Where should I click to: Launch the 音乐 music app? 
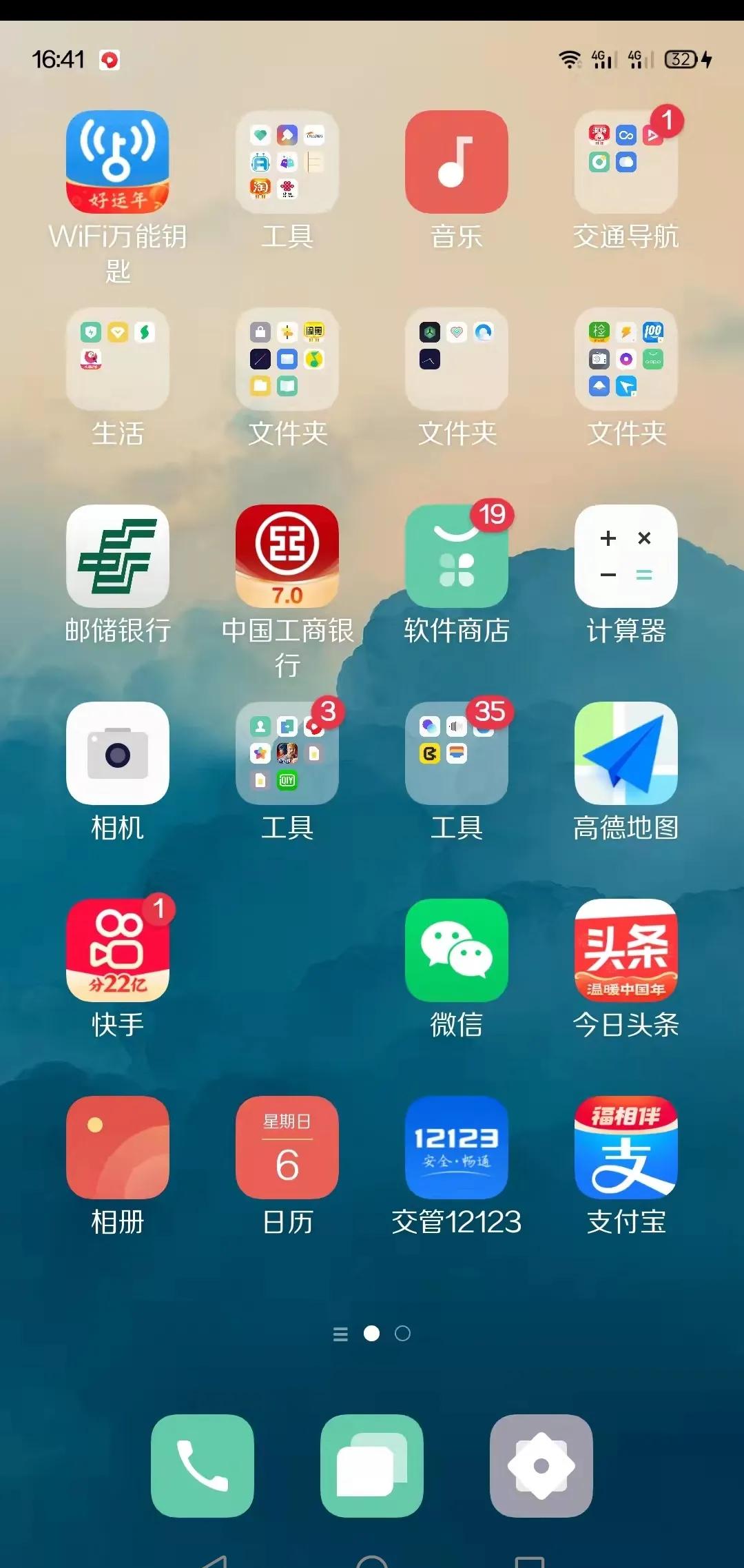456,162
